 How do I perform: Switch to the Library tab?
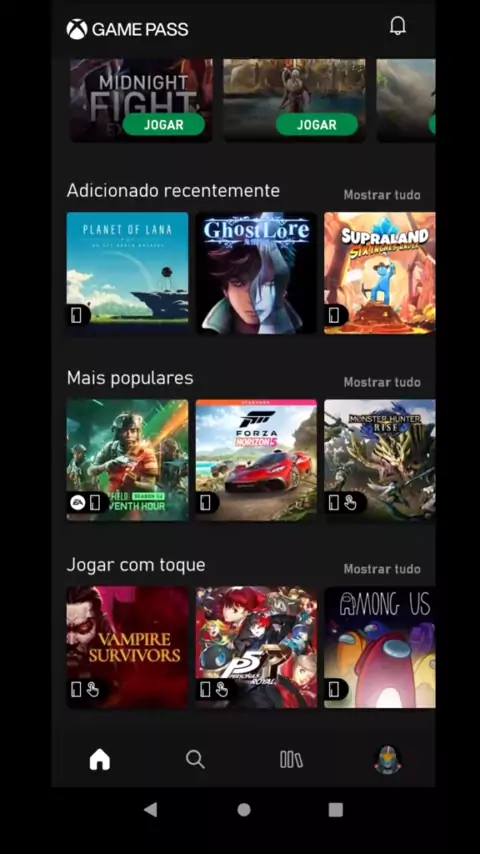click(291, 759)
